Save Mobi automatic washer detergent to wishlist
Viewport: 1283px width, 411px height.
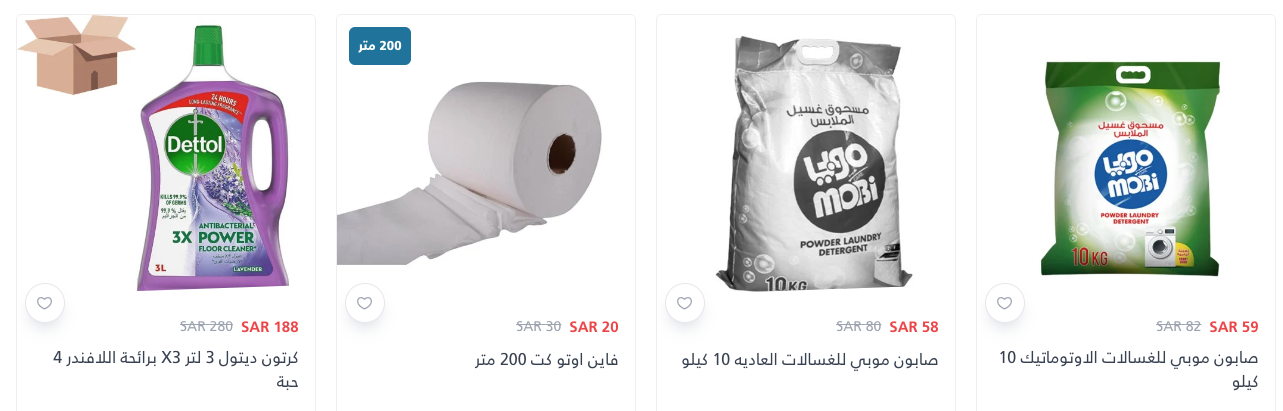pyautogui.click(x=1005, y=303)
